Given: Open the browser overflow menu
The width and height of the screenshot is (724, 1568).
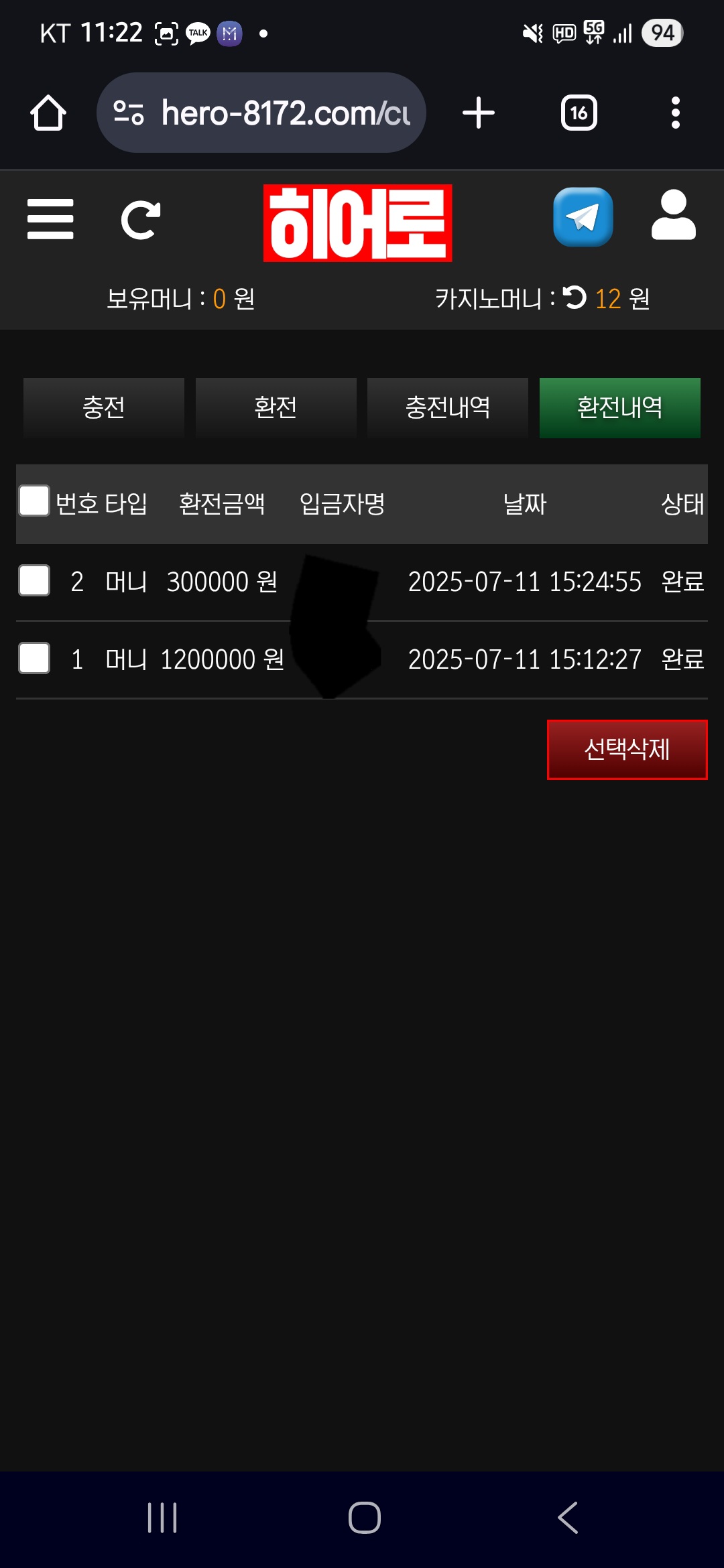Looking at the screenshot, I should click(x=675, y=113).
